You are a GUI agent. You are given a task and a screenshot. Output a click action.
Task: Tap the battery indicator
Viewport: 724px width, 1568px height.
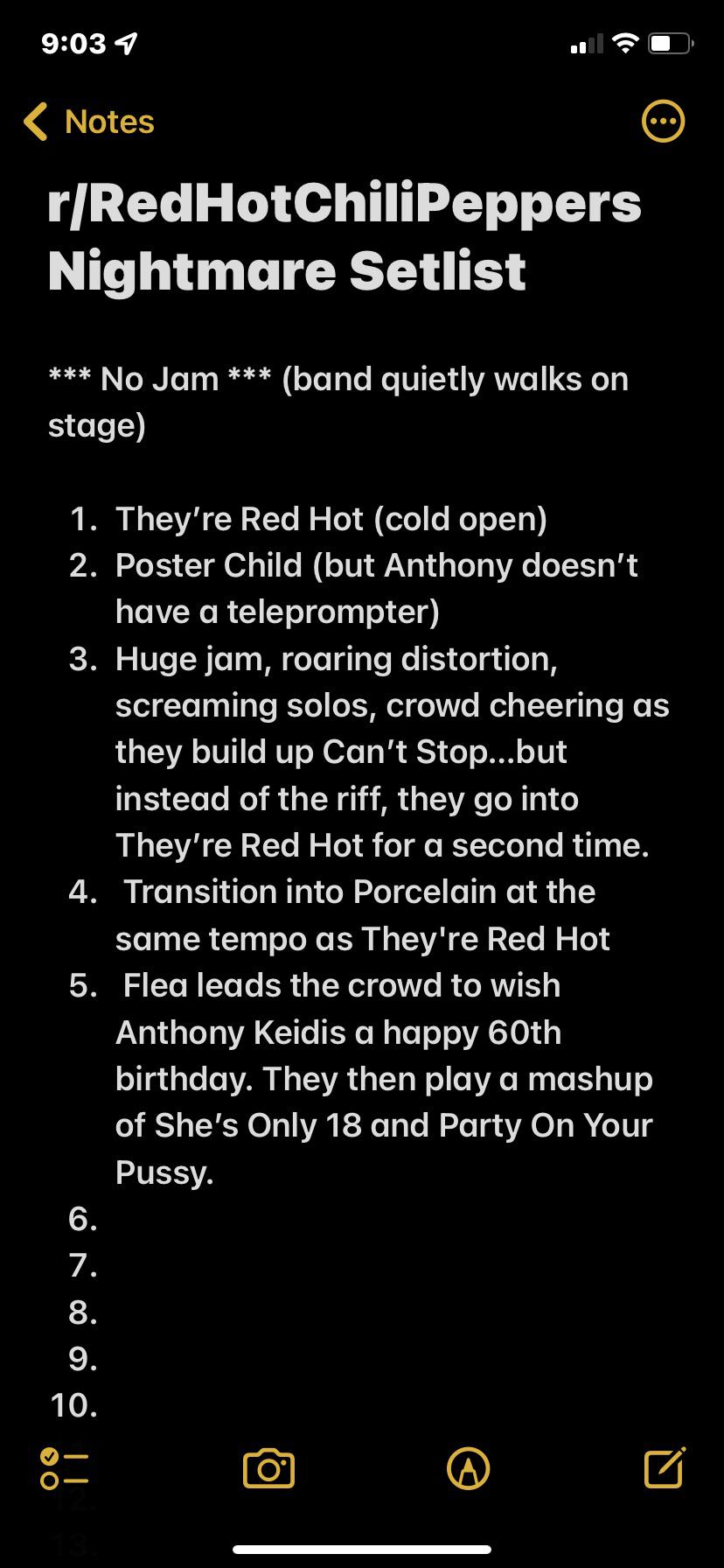coord(670,41)
